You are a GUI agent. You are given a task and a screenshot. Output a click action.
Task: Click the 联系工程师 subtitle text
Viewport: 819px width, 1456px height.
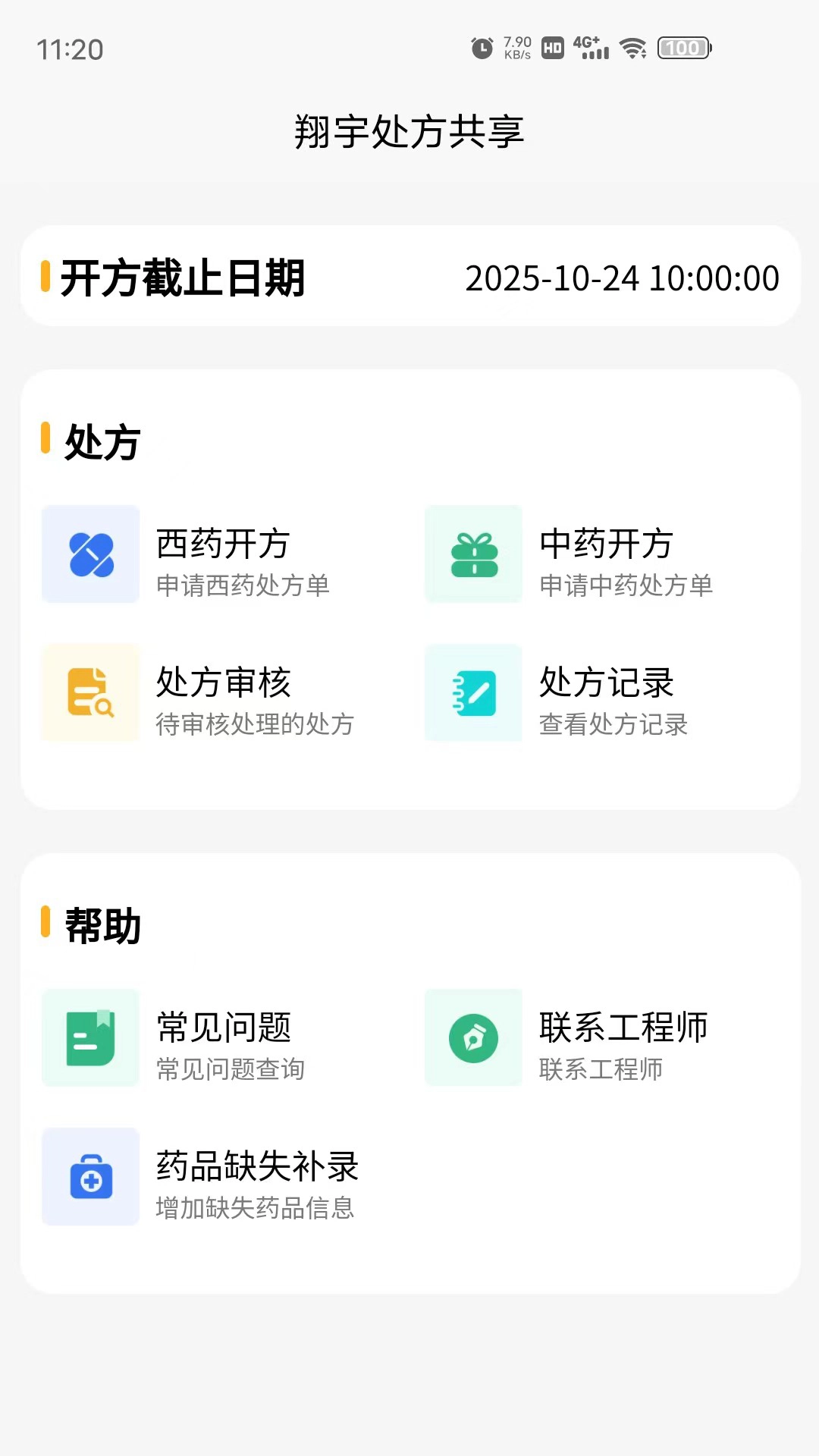coord(601,1070)
